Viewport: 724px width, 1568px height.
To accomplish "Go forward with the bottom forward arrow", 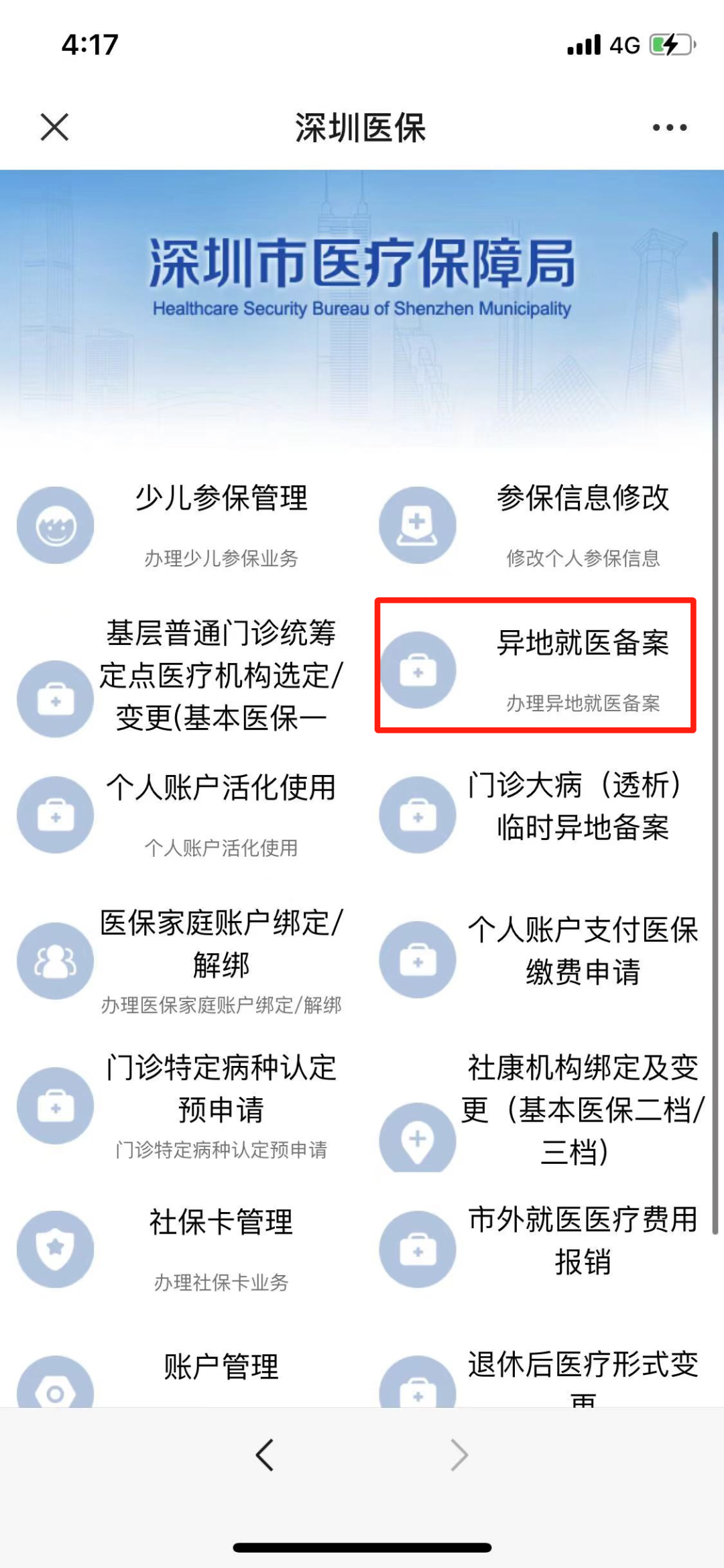I will tap(459, 1455).
